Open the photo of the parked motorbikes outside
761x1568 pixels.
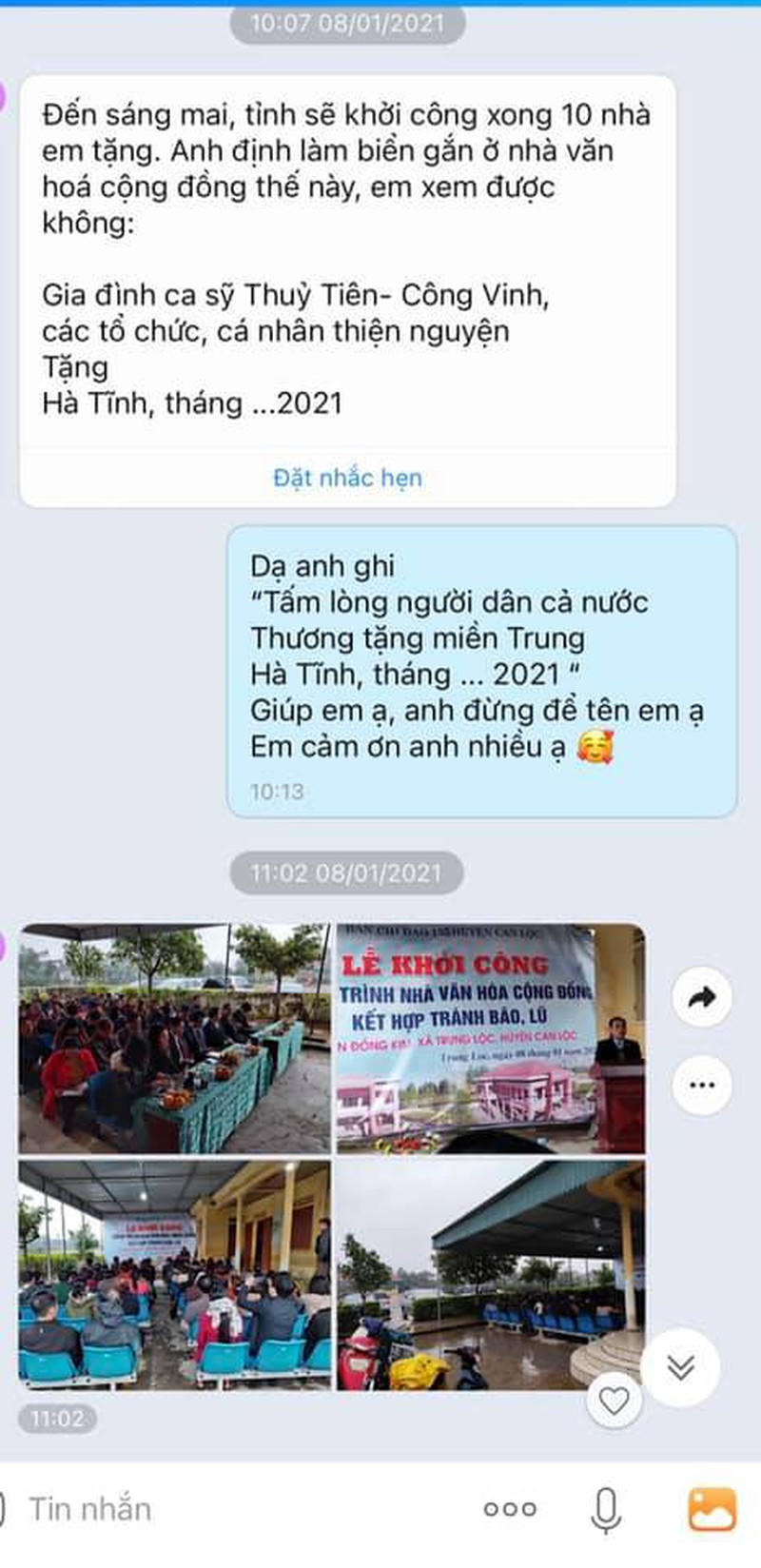tap(490, 1275)
